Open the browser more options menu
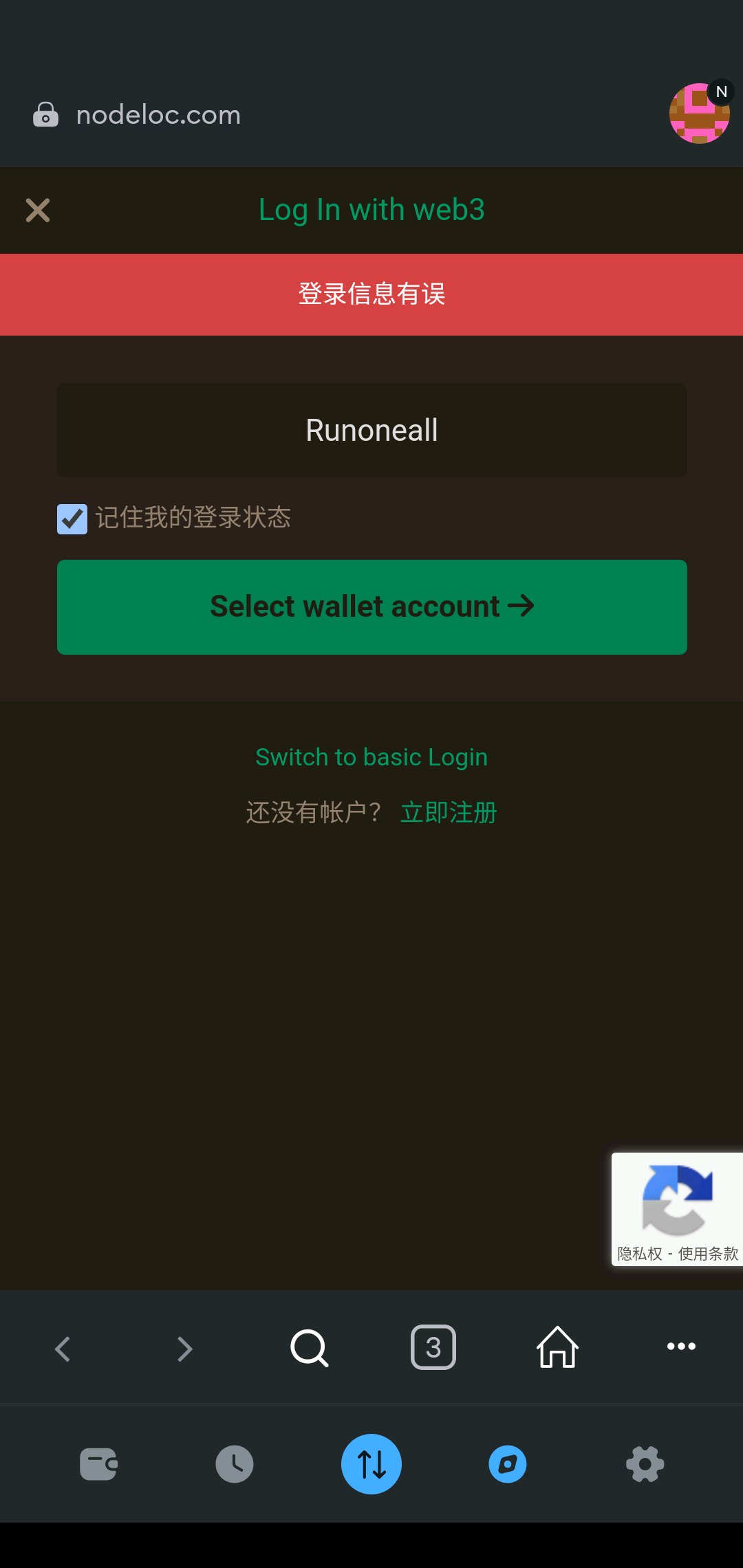Screen dimensions: 743x1568 tap(681, 1347)
